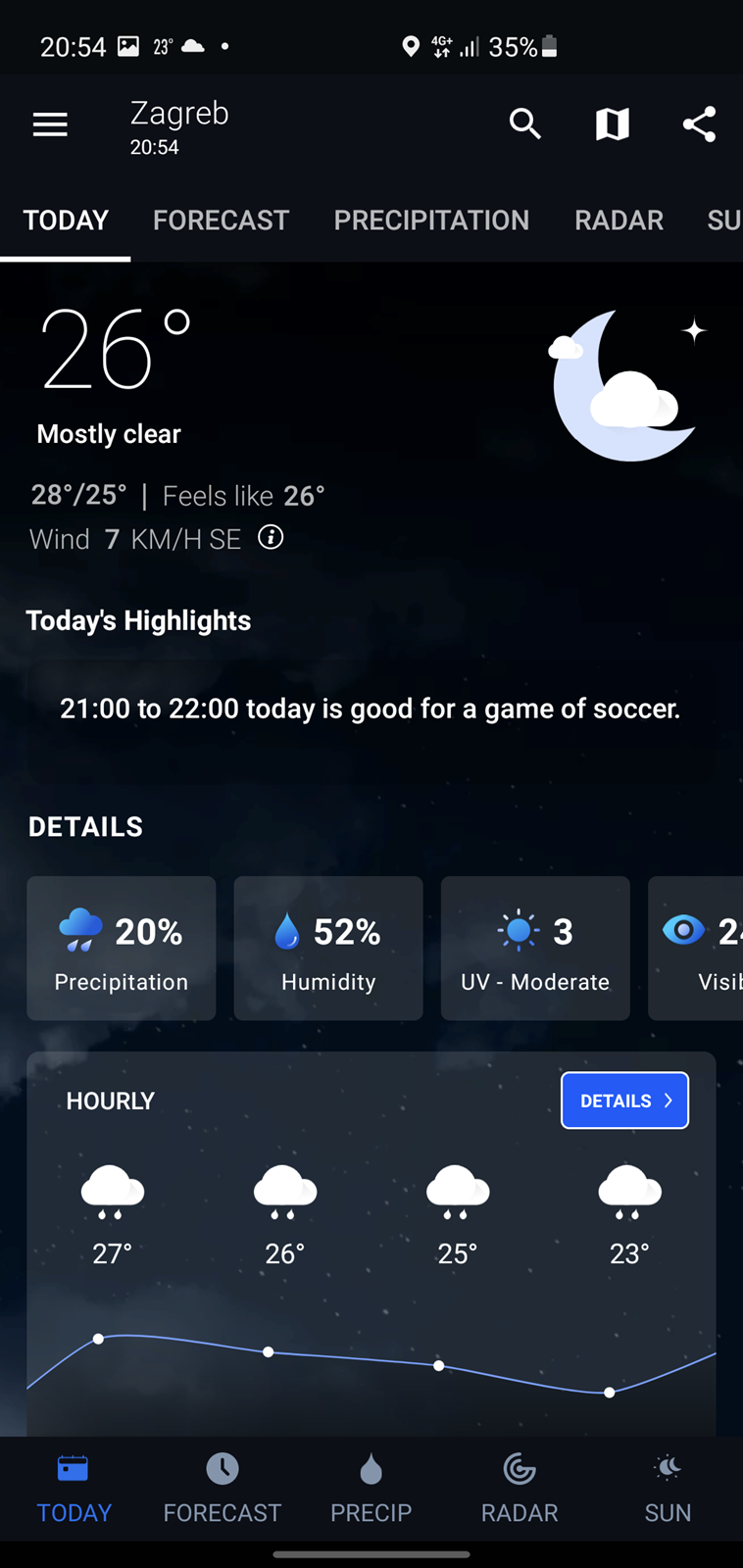Open the Precipitation 20% card

coord(122,948)
